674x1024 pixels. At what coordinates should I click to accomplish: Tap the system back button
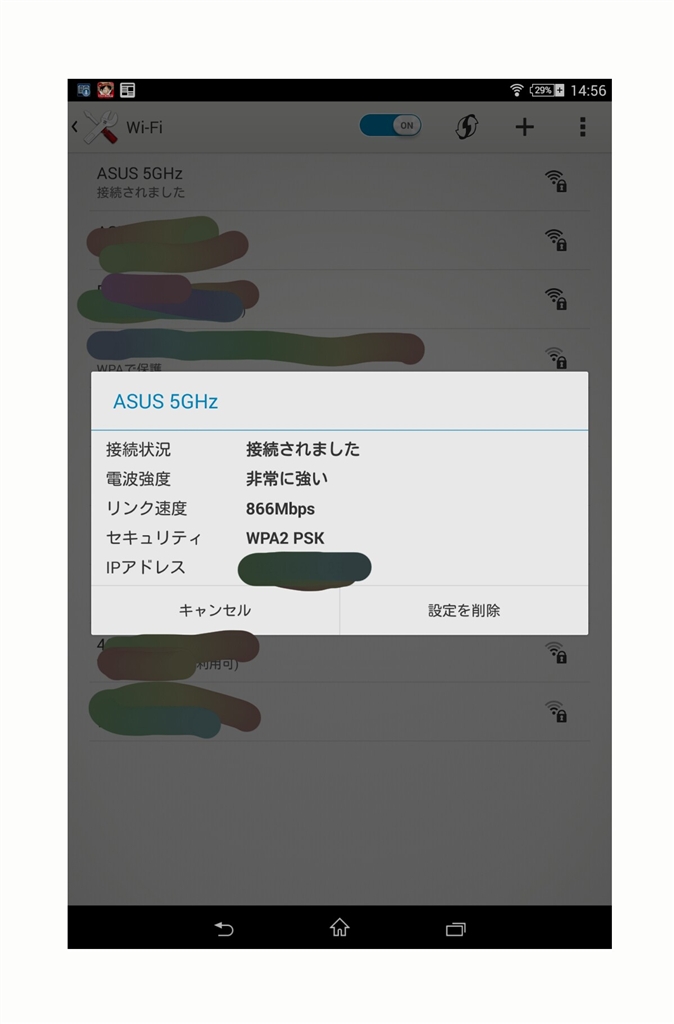click(224, 928)
